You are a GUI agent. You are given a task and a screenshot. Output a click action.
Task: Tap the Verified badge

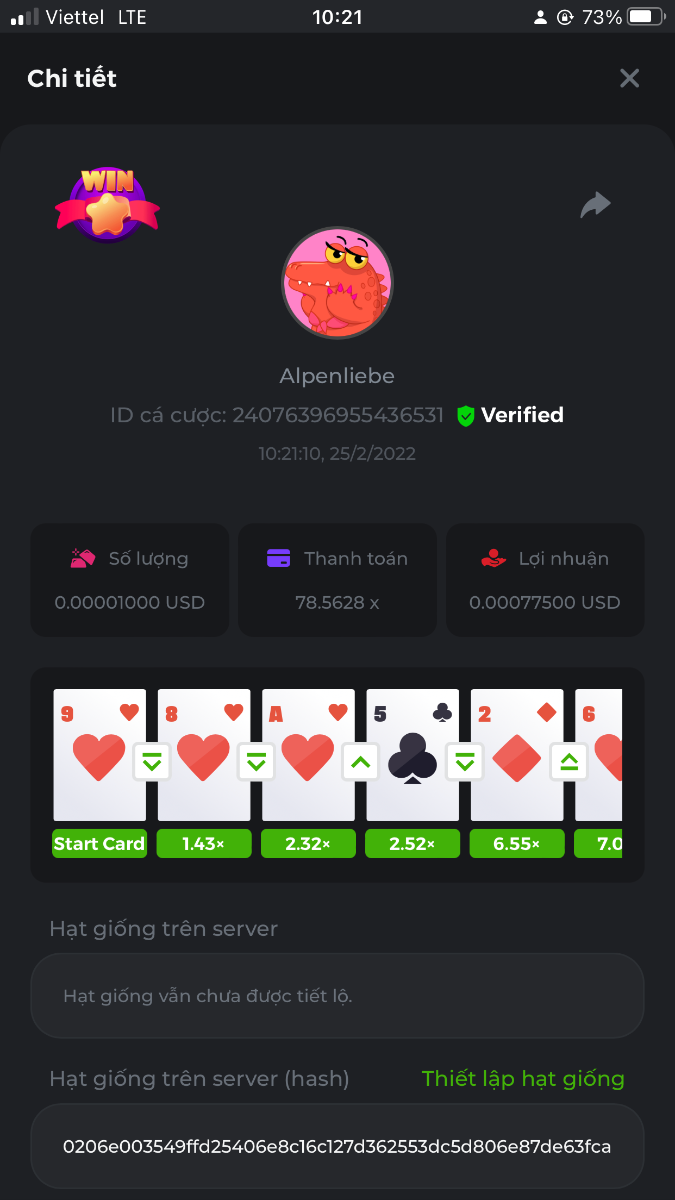coord(510,415)
